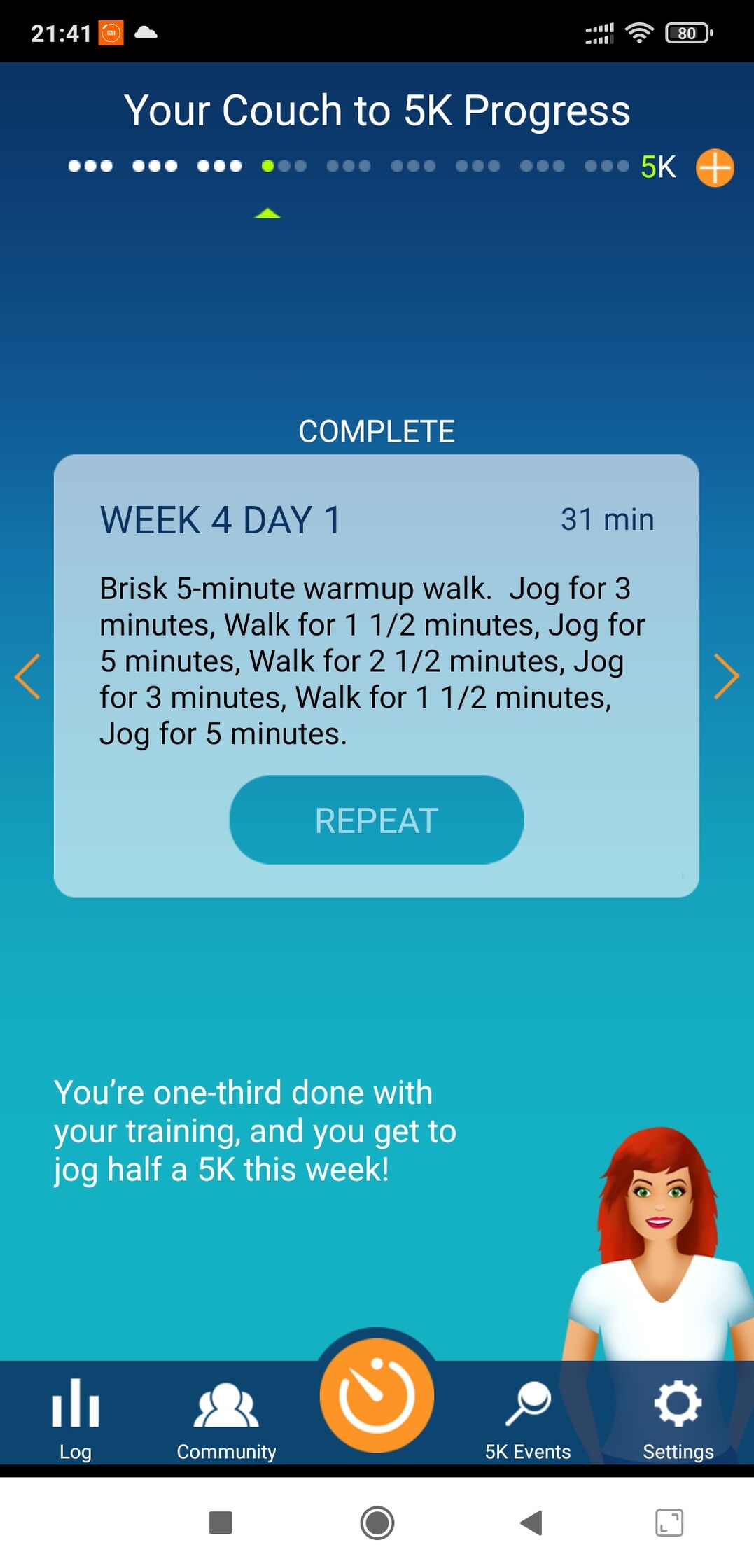The width and height of the screenshot is (754, 1568).
Task: Go to the next workout day
Action: (726, 676)
